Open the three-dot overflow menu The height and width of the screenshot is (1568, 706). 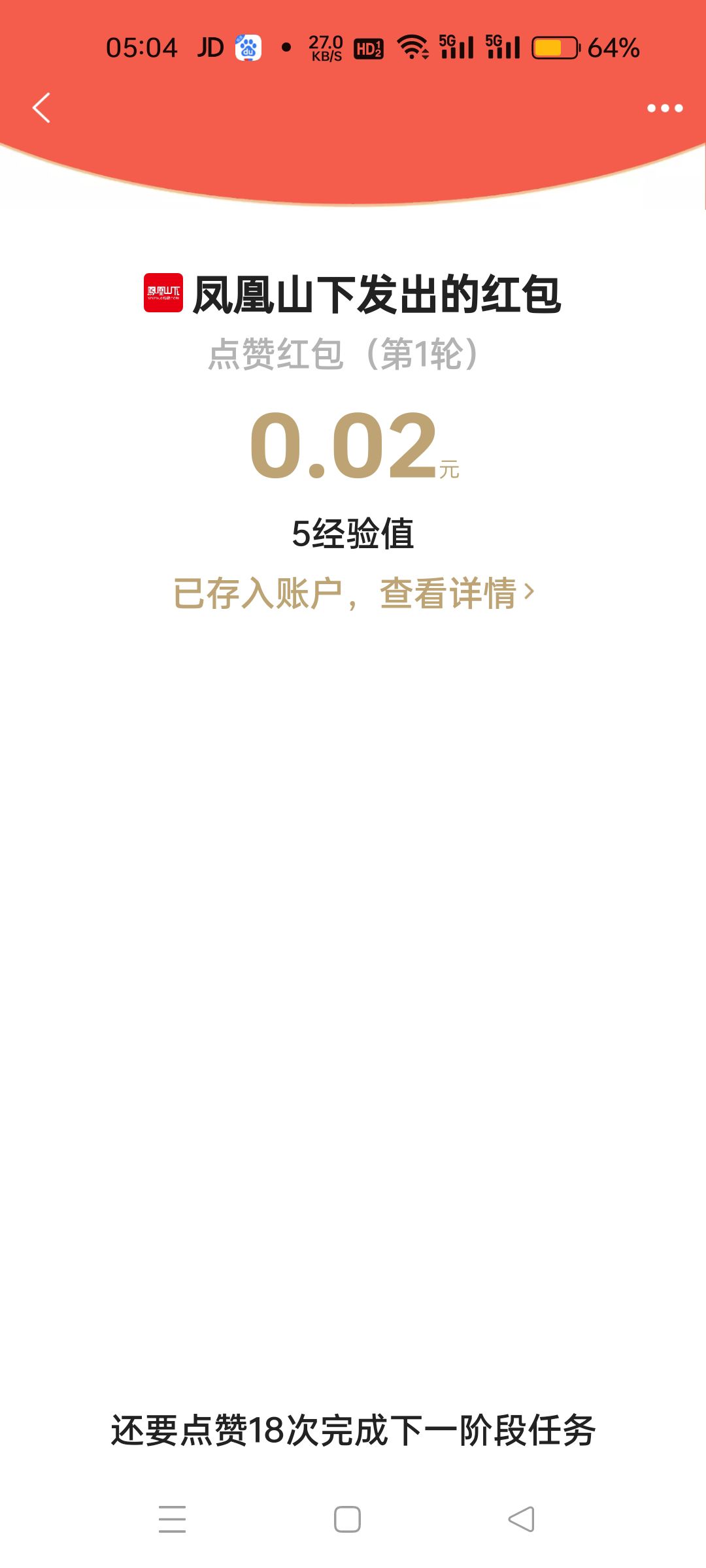[665, 108]
